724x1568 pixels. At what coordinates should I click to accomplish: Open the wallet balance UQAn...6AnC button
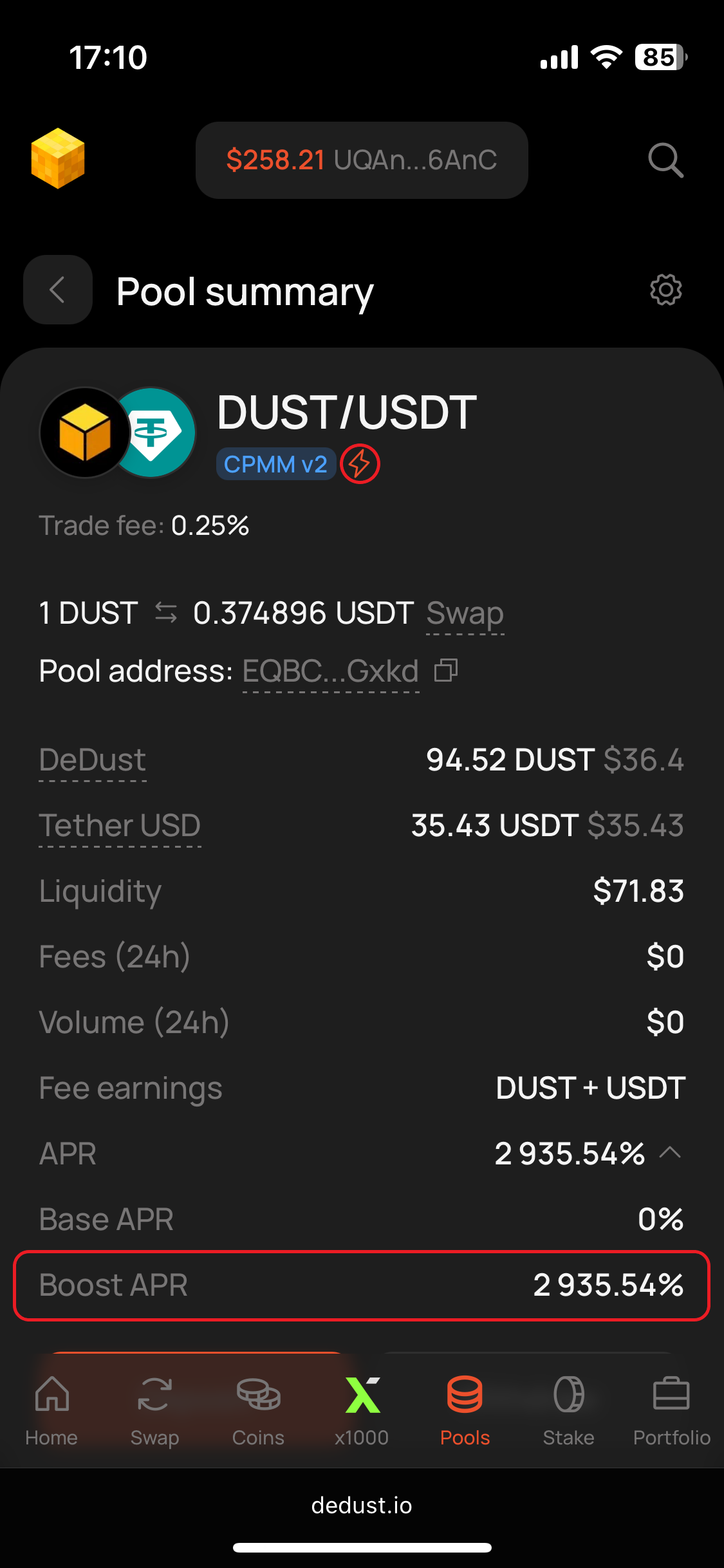(x=362, y=160)
